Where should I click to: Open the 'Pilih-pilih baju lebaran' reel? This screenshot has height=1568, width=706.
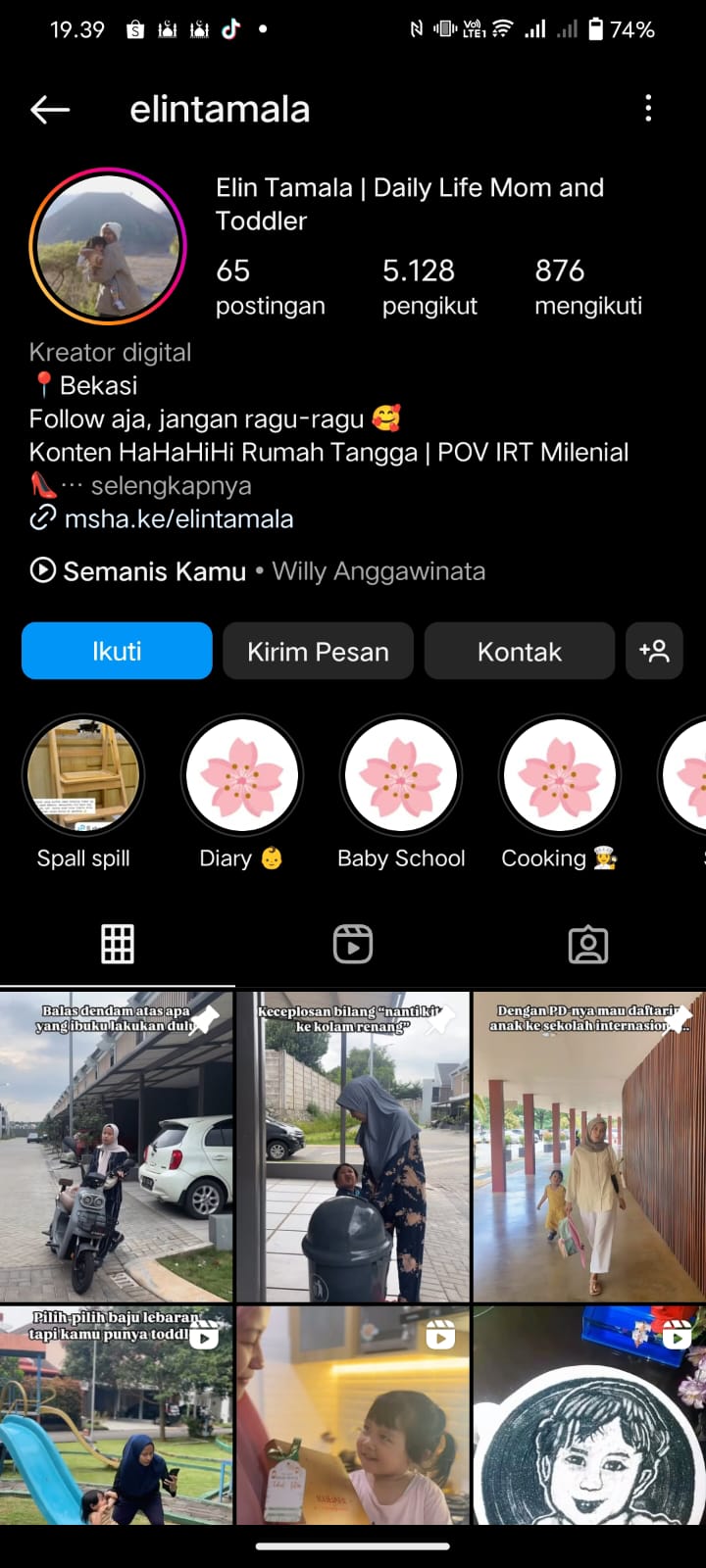117,1415
